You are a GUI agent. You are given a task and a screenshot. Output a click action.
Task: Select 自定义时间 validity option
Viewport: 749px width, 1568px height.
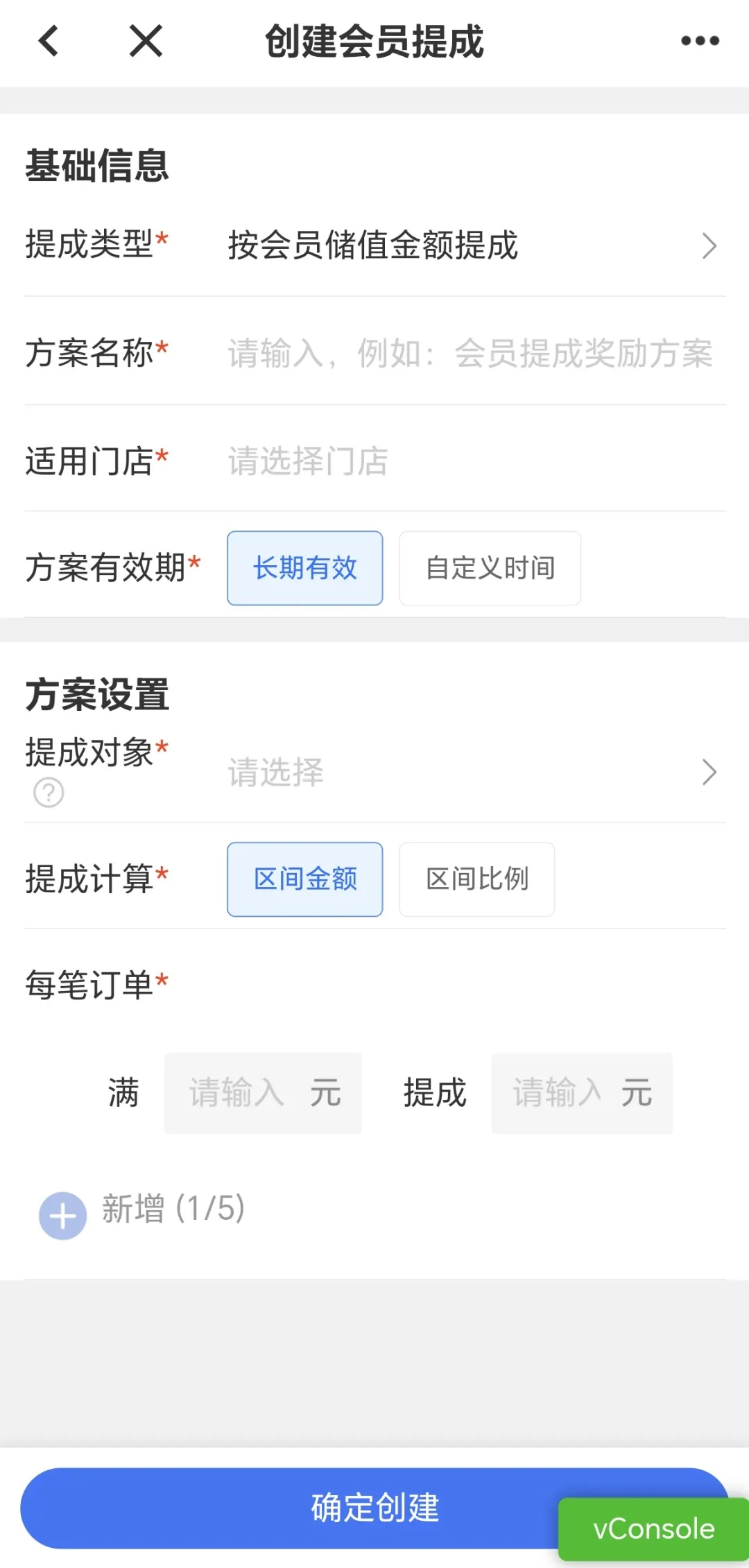click(490, 568)
